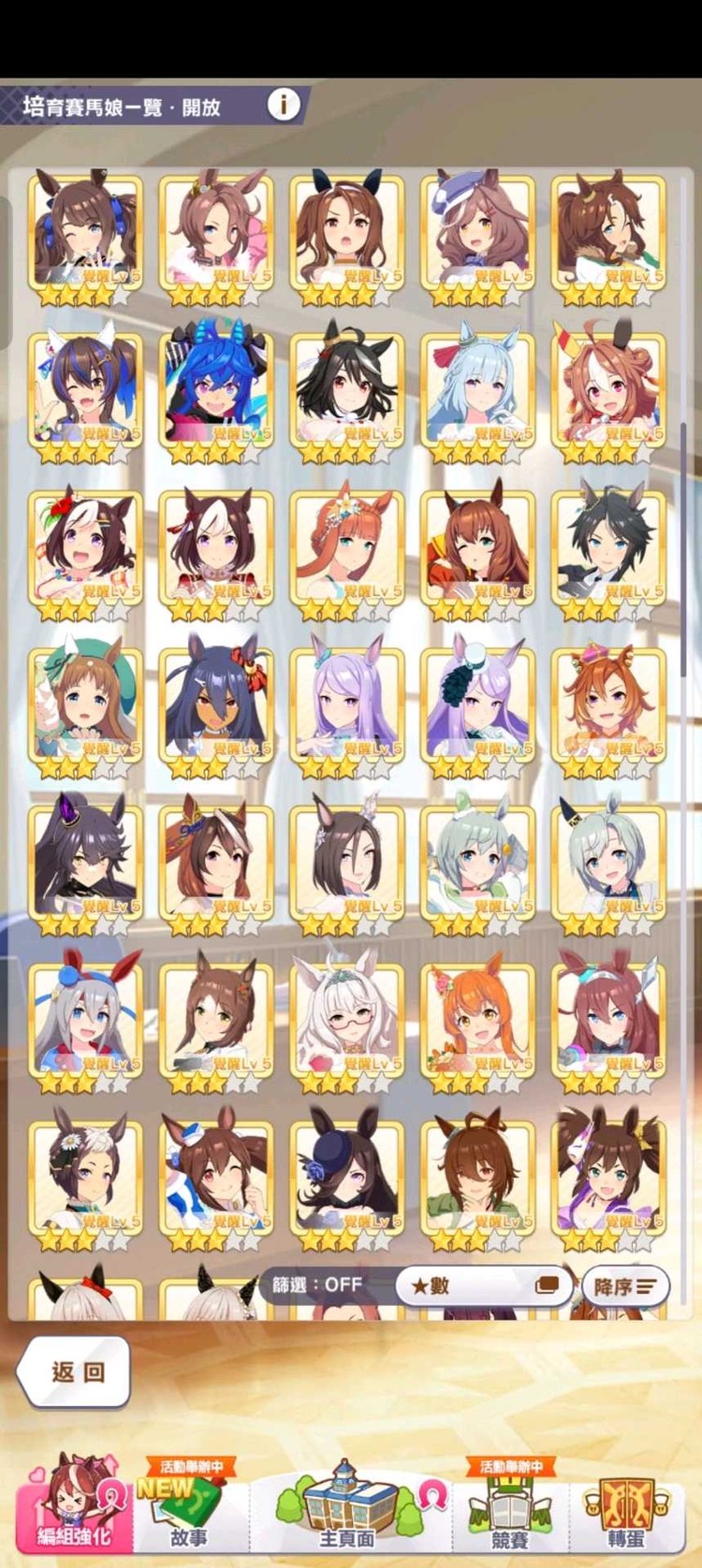Open the girl with small navy top hat
Viewport: 702px width, 1568px height.
[347, 1175]
